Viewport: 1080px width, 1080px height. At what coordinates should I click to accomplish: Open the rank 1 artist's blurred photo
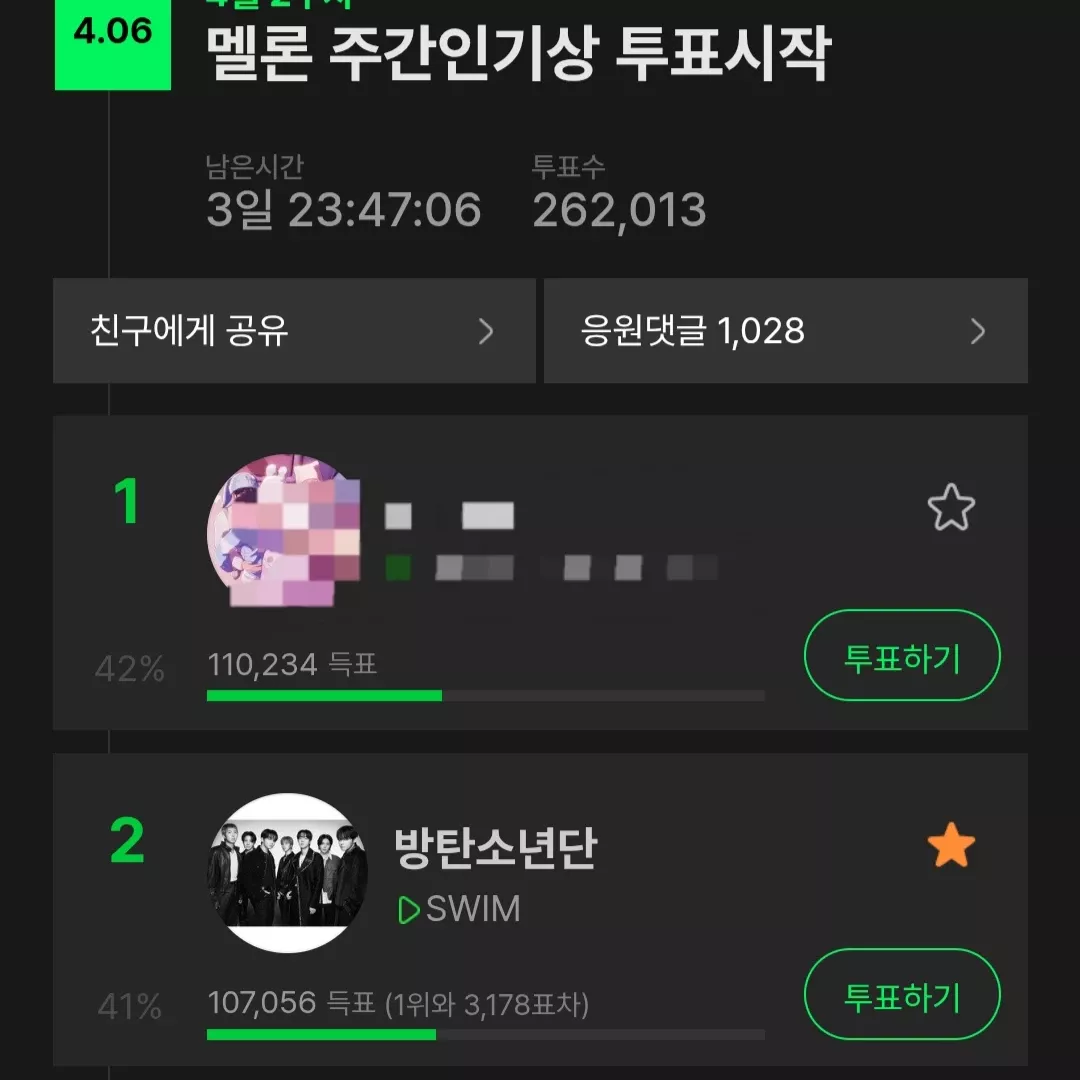click(285, 531)
